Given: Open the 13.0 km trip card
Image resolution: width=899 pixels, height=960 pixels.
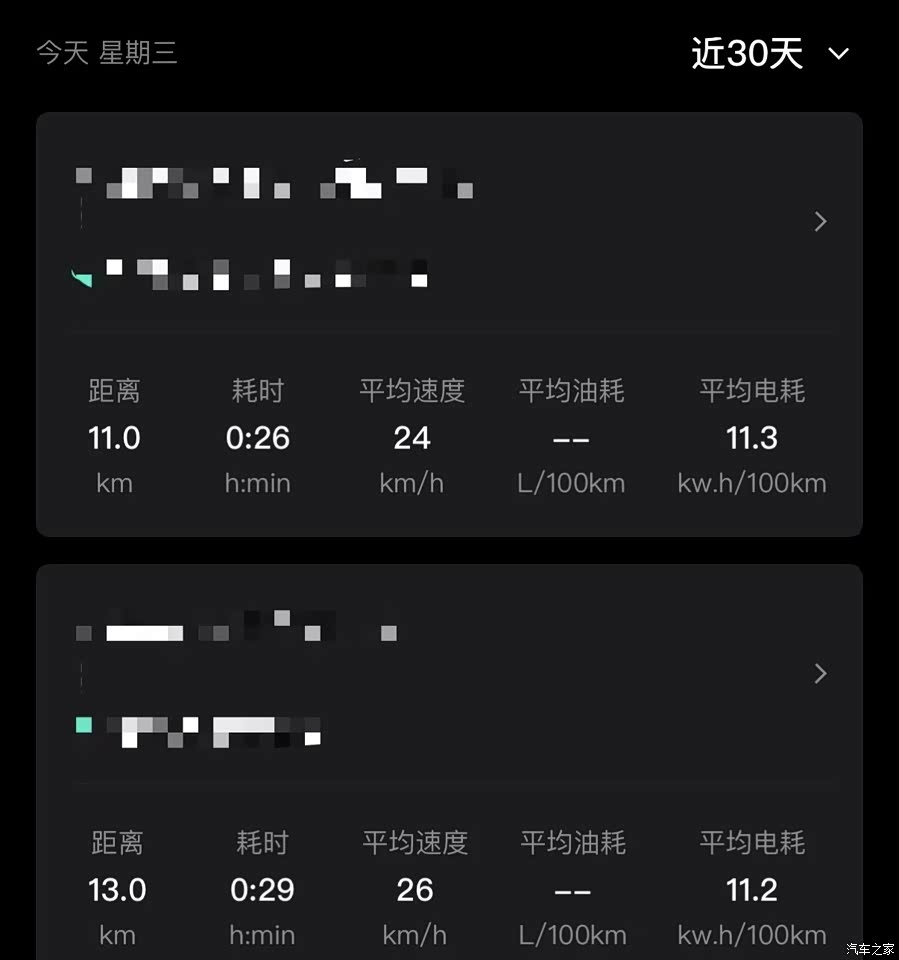Looking at the screenshot, I should (820, 674).
